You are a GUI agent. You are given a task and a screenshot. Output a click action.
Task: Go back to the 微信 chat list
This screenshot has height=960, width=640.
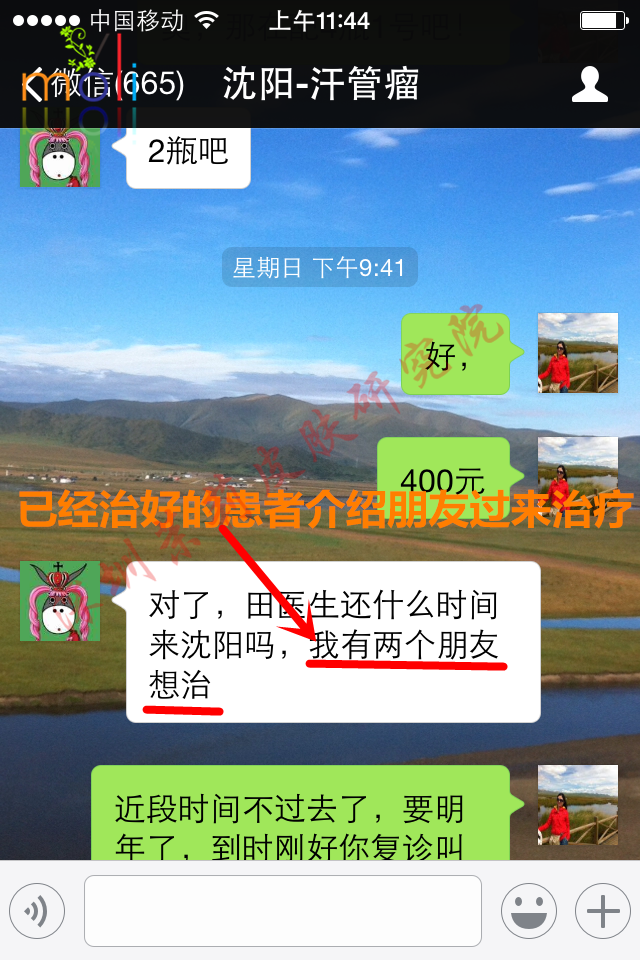[x=100, y=85]
